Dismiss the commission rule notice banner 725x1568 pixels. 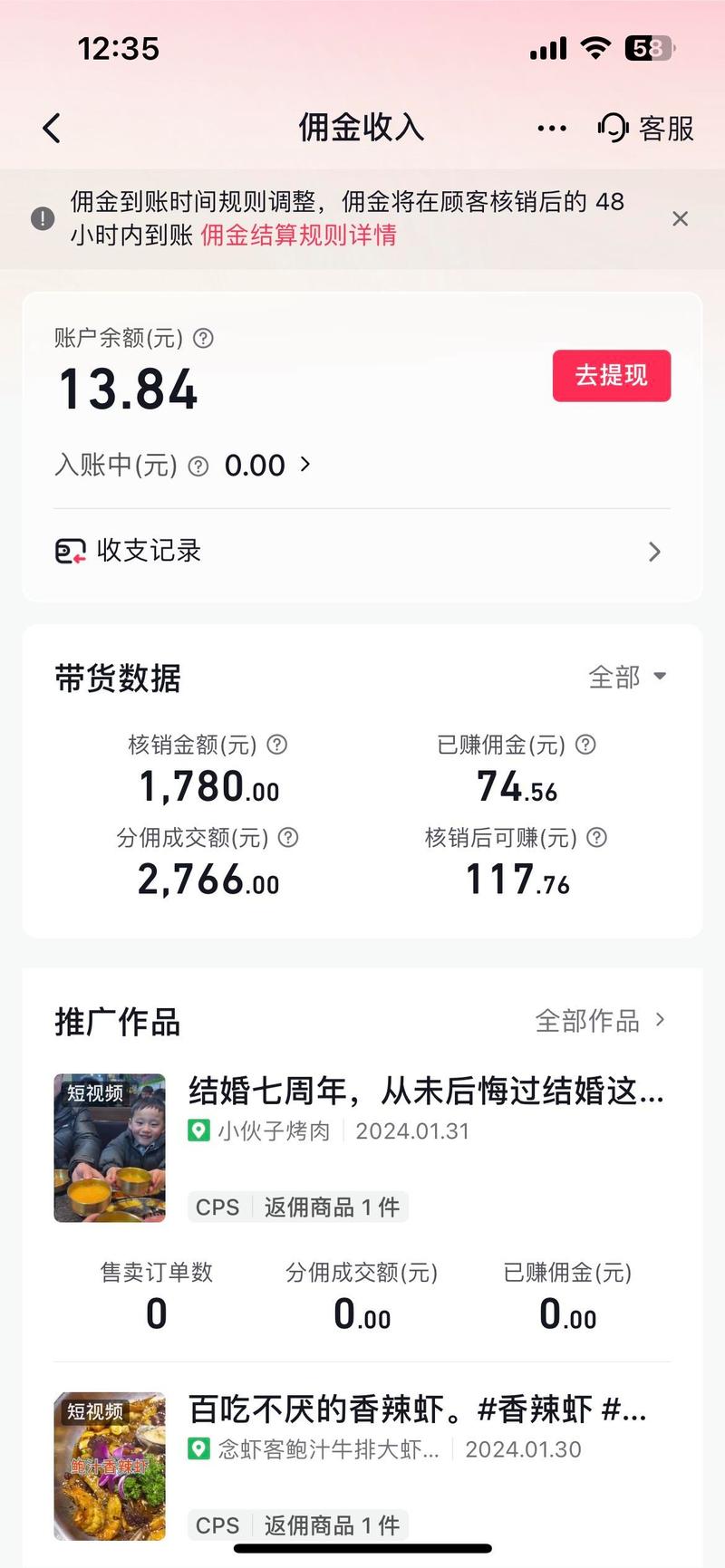pyautogui.click(x=681, y=218)
